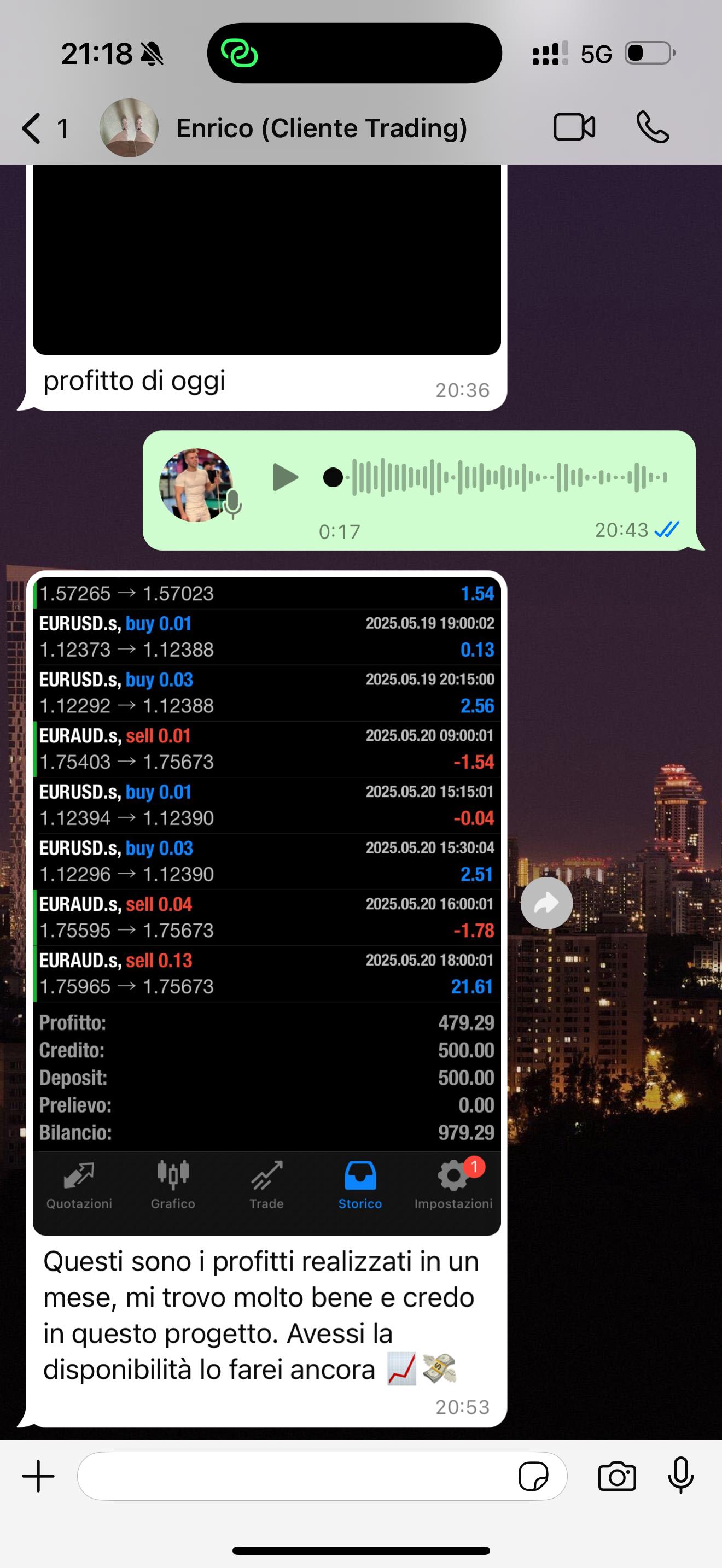Forward the trading screenshot message
Screen dimensions: 722x1568
click(x=546, y=903)
